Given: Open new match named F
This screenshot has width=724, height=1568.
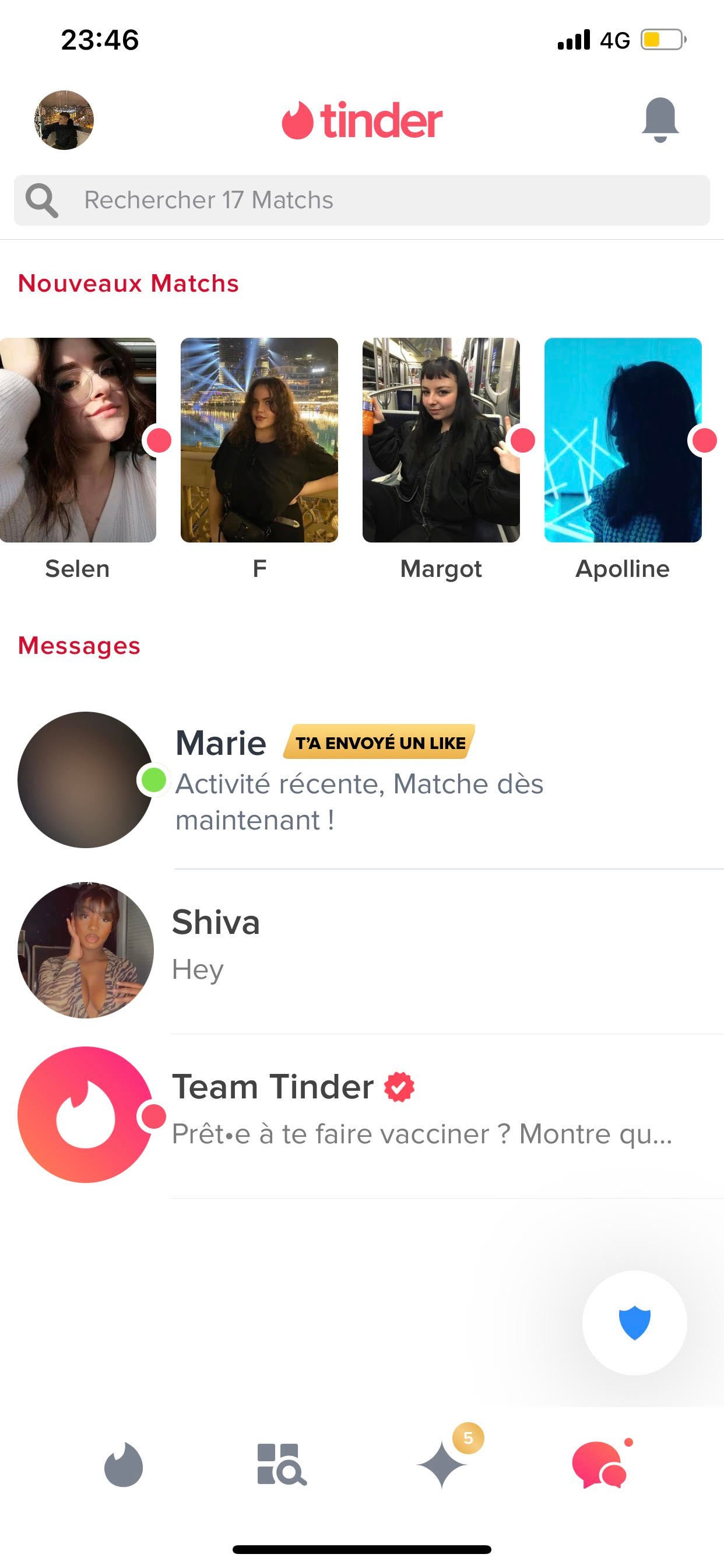Looking at the screenshot, I should click(259, 440).
